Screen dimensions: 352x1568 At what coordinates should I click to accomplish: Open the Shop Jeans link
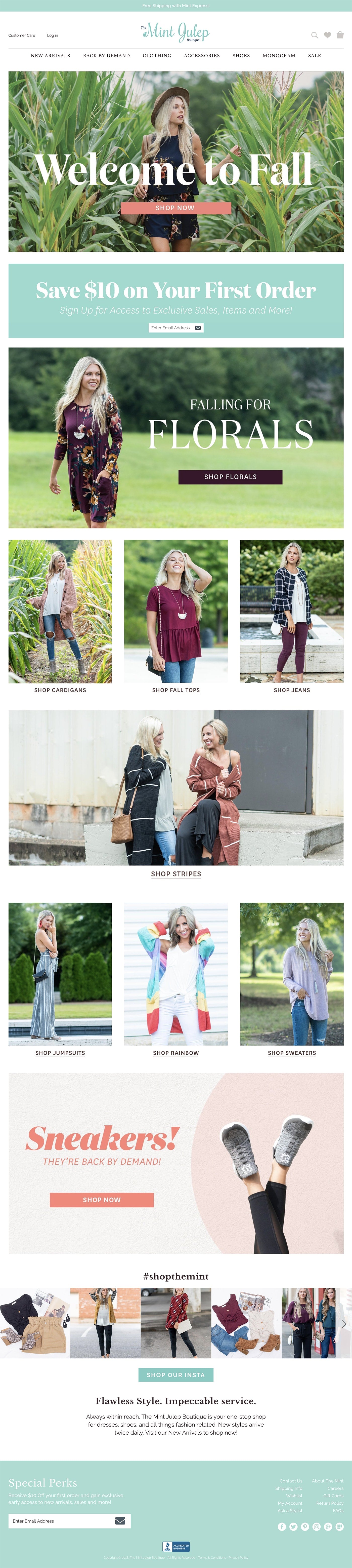292,690
